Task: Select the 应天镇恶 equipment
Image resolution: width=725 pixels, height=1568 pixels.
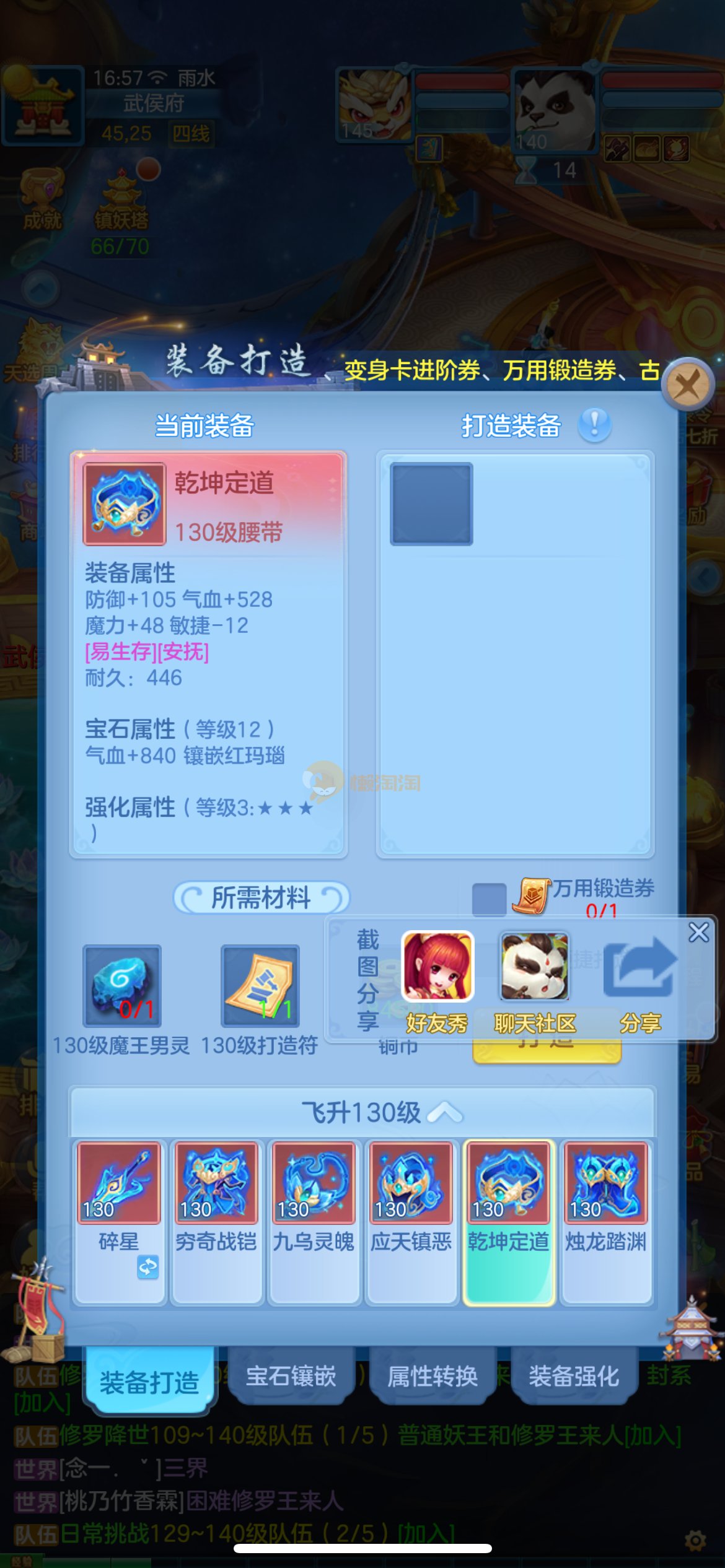Action: point(411,1183)
